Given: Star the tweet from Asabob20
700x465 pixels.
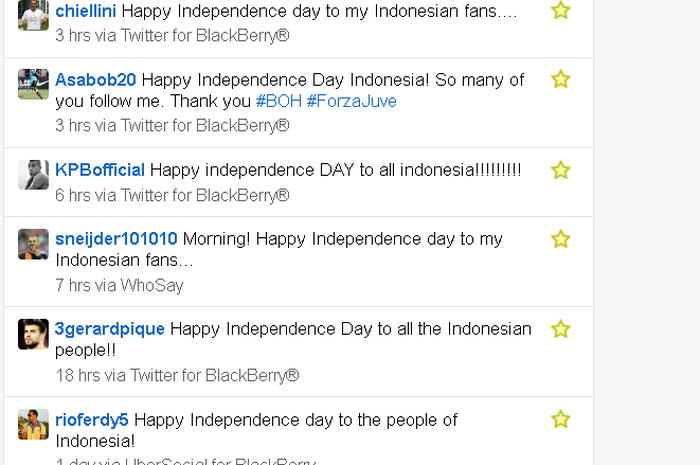Looking at the screenshot, I should point(561,79).
